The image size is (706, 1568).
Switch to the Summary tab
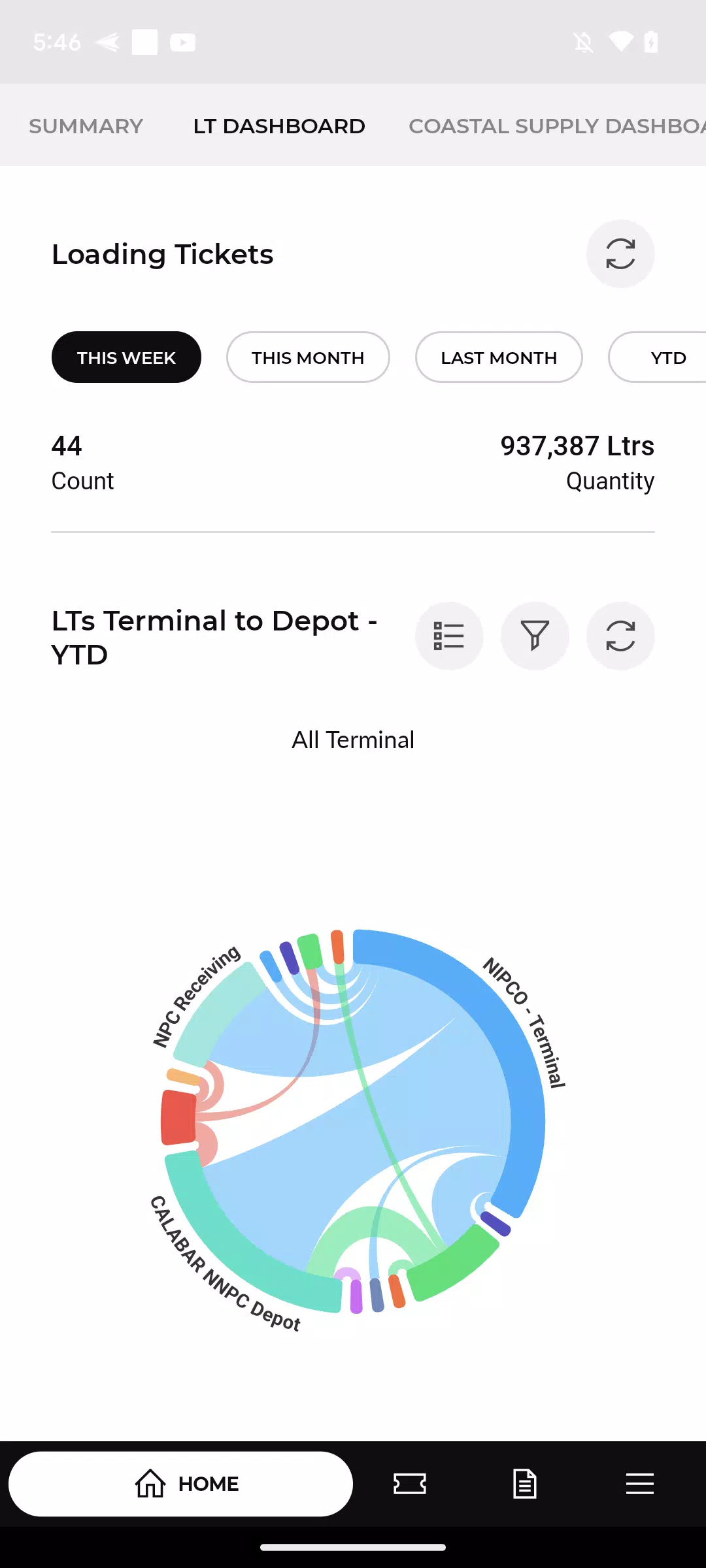point(86,125)
